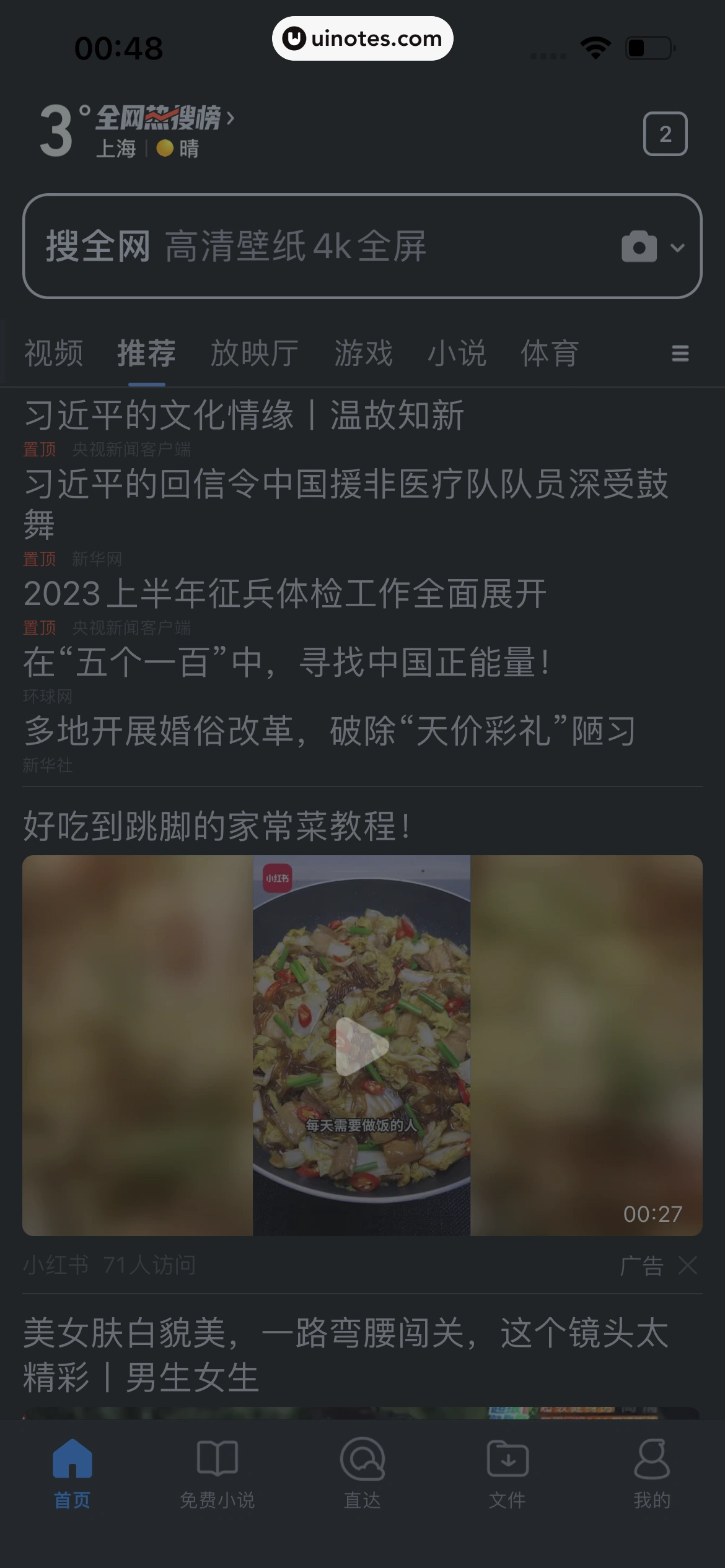Open the channel list menu icon
This screenshot has height=1568, width=725.
pos(680,354)
